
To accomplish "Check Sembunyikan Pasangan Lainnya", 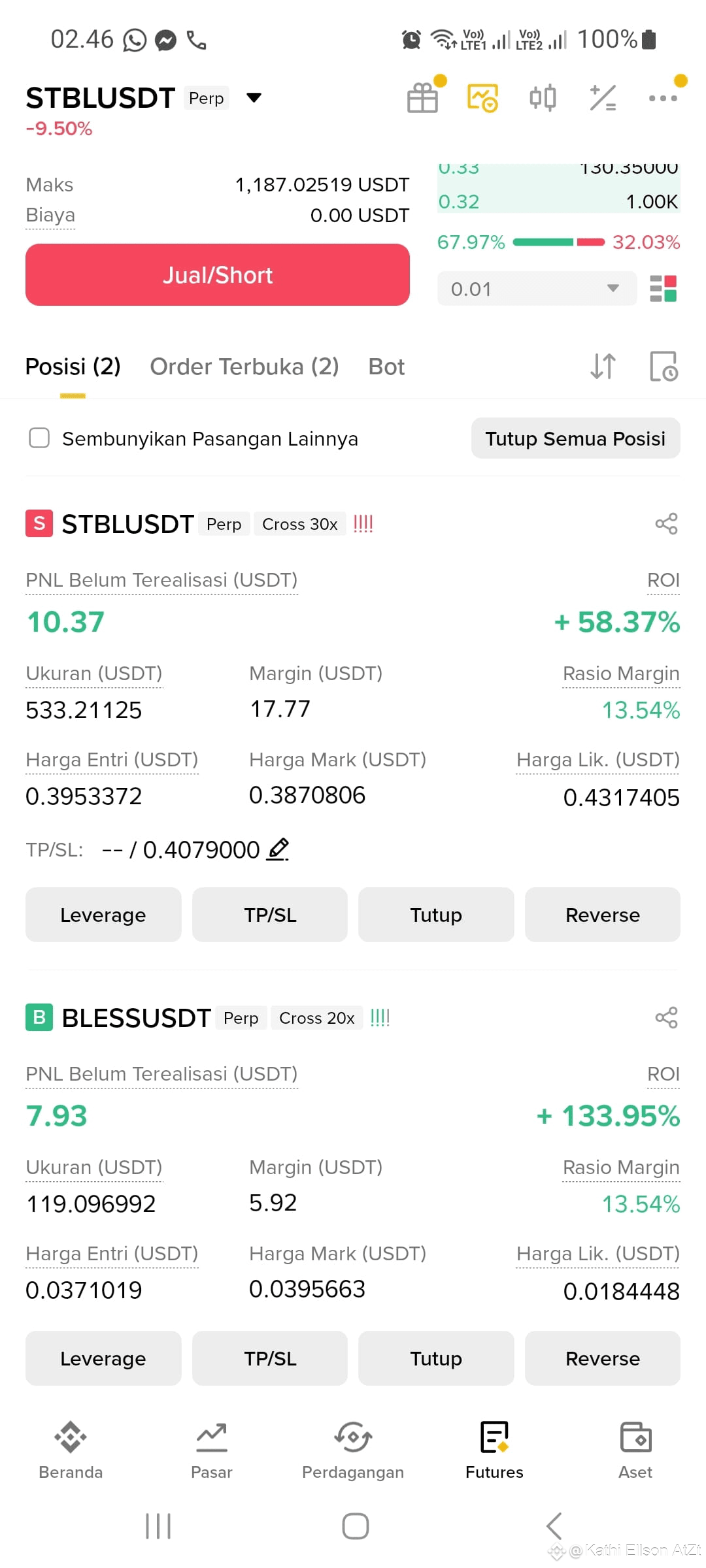I will click(39, 438).
